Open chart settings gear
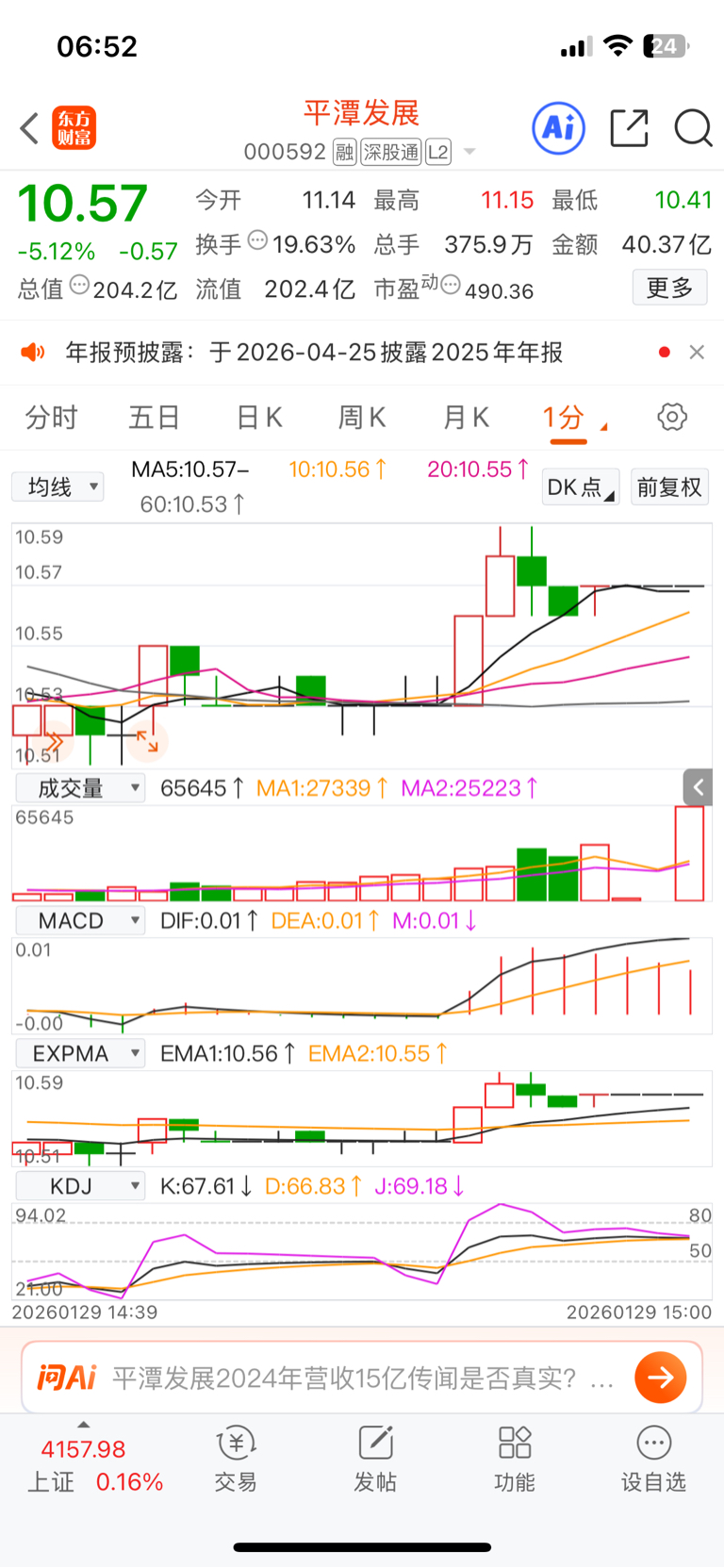 (x=672, y=417)
